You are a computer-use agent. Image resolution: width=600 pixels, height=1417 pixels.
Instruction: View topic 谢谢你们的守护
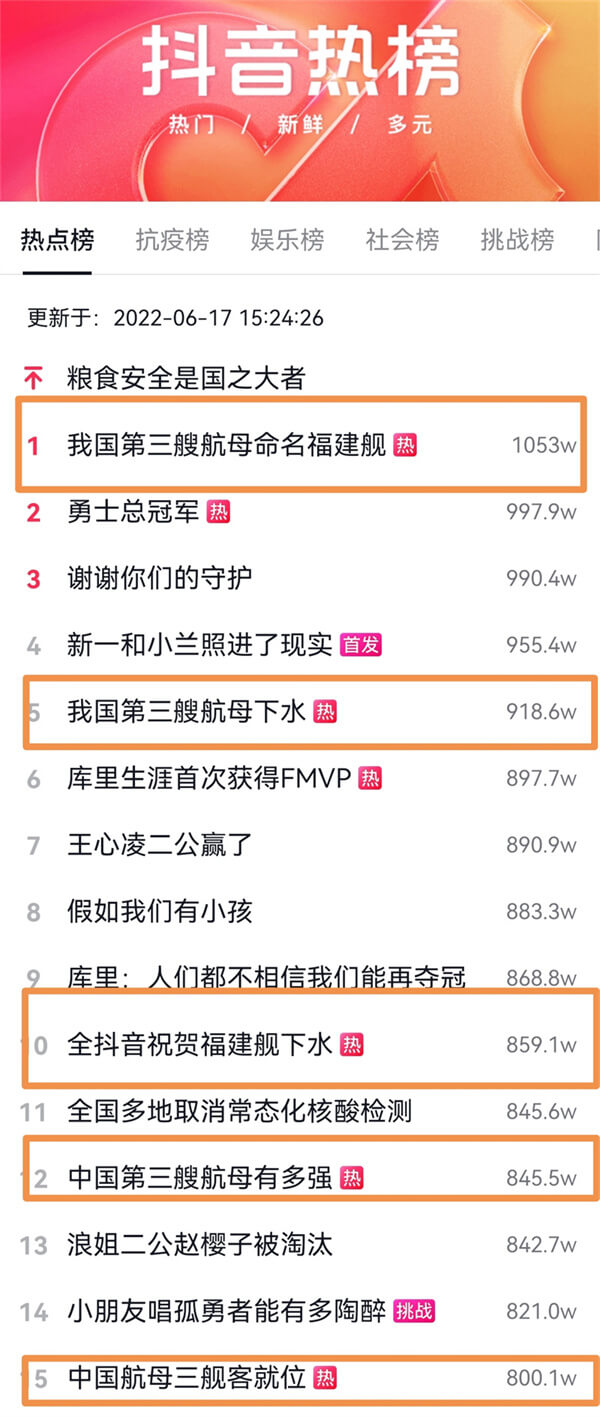pos(159,578)
